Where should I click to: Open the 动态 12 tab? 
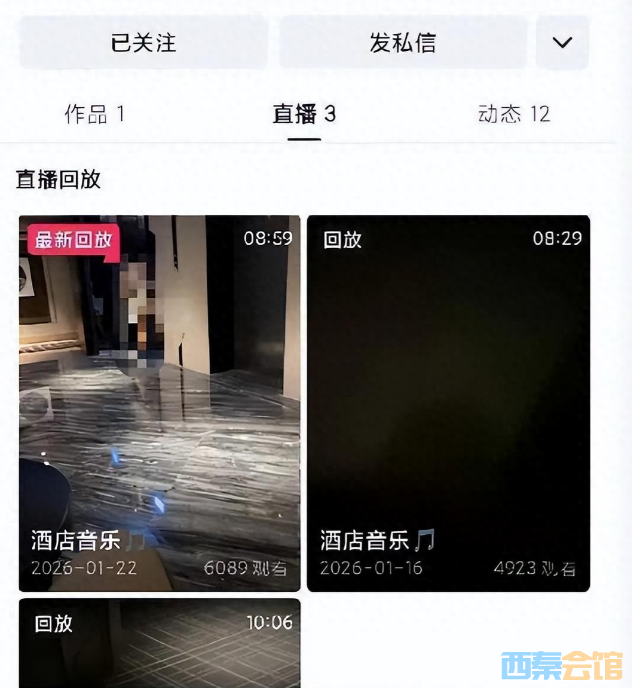coord(514,114)
